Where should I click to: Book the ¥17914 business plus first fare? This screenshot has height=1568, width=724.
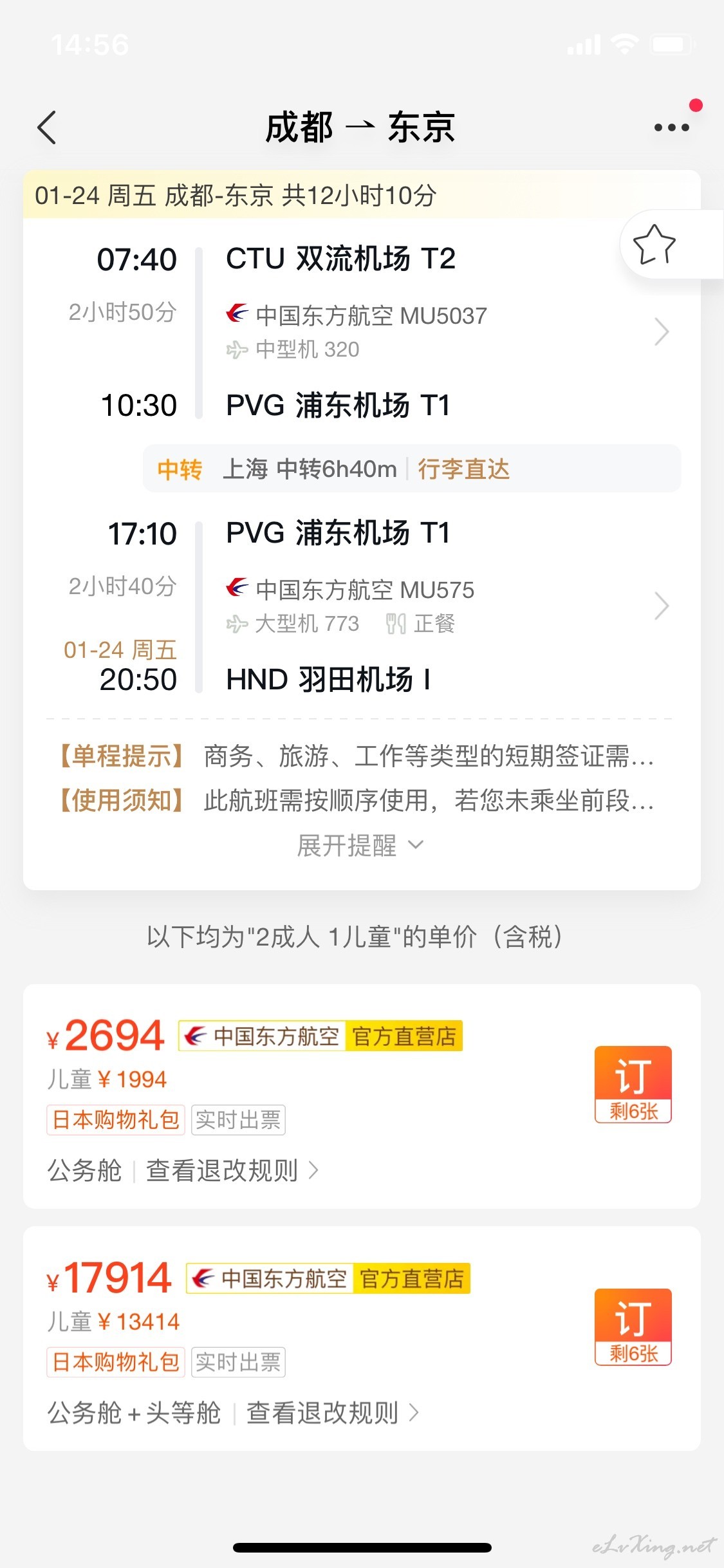click(633, 1327)
